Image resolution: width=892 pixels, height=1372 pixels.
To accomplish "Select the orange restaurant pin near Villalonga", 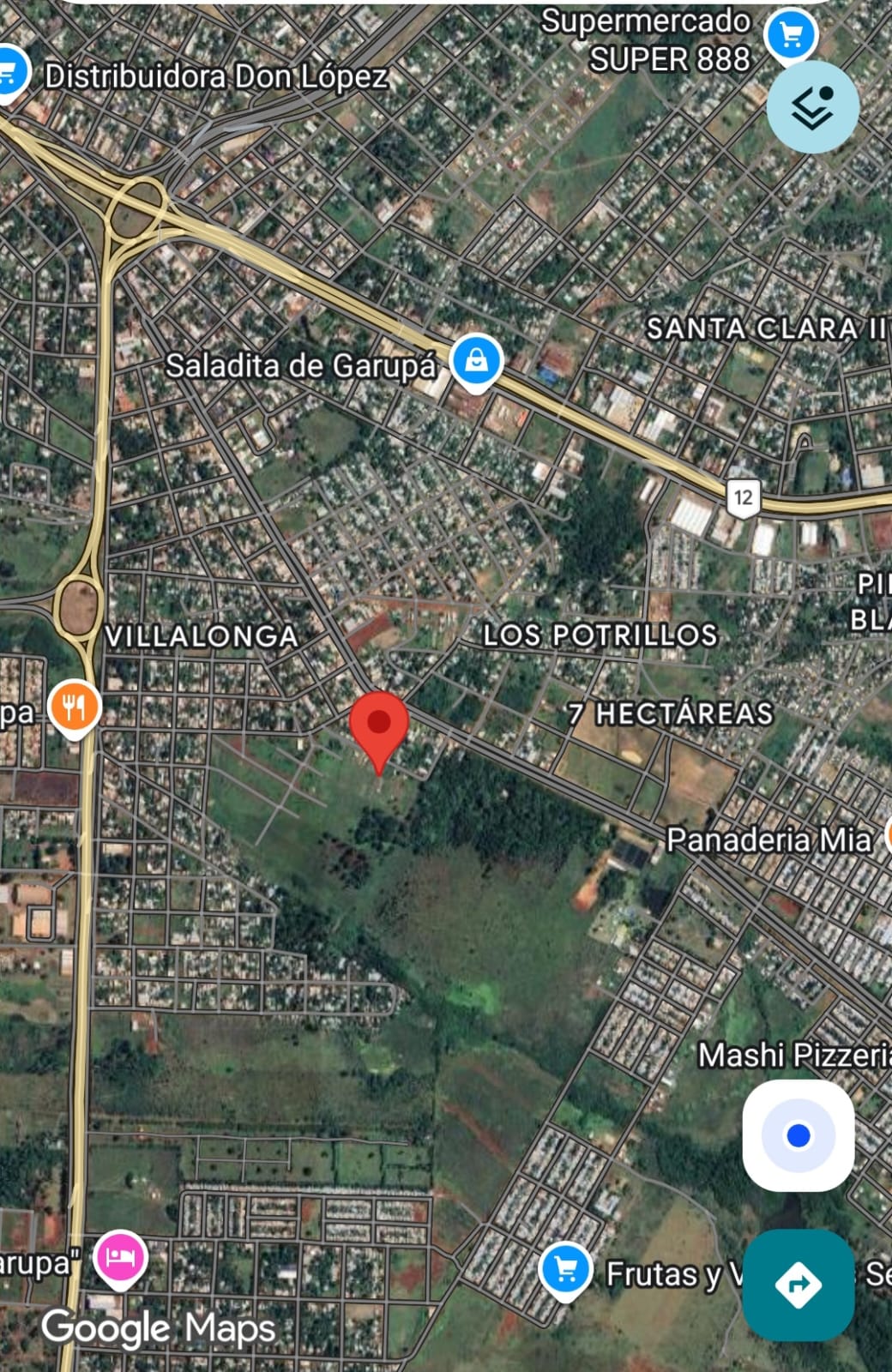I will coord(75,708).
